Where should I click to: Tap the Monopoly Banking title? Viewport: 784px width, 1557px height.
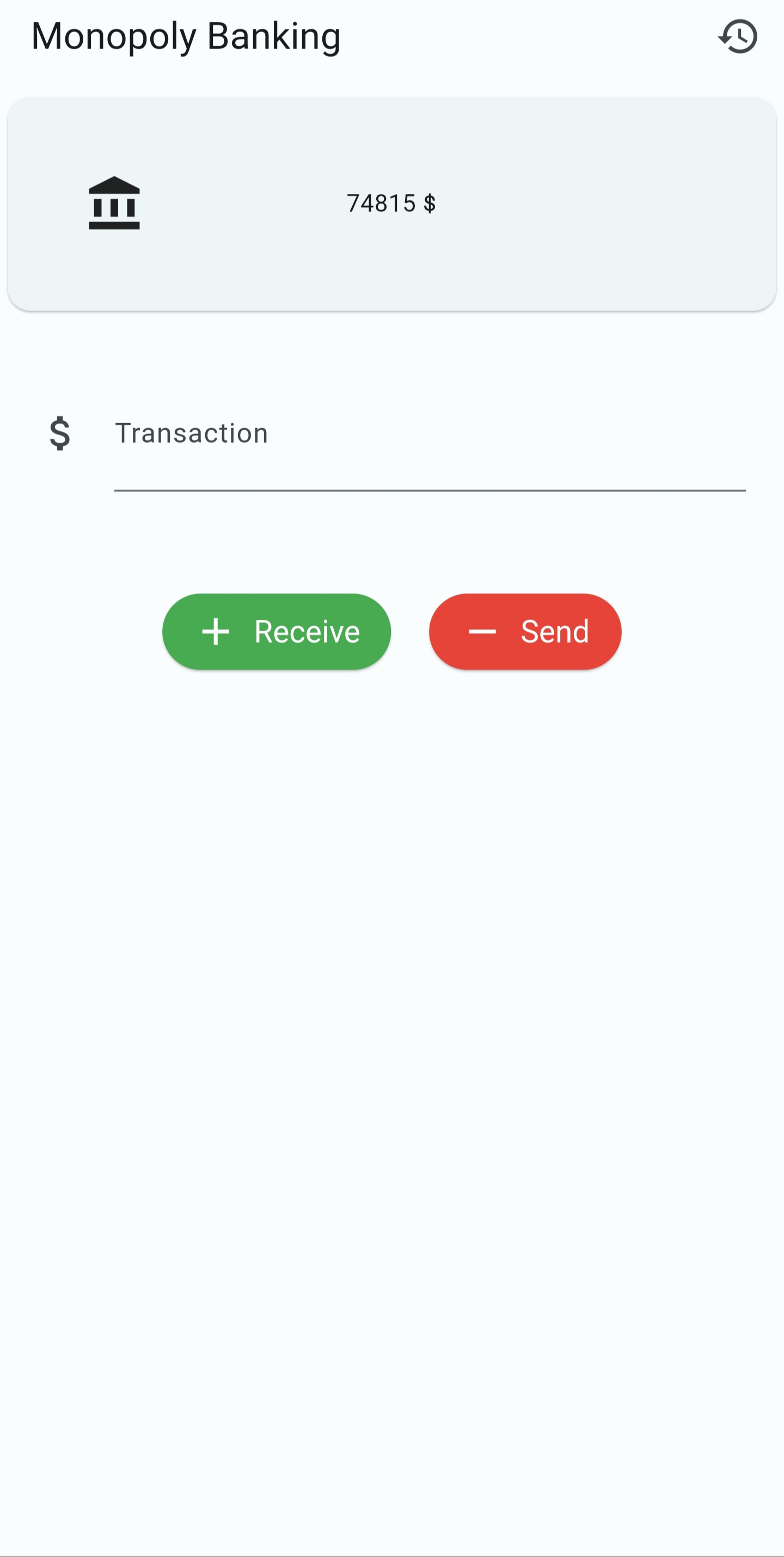tap(186, 36)
